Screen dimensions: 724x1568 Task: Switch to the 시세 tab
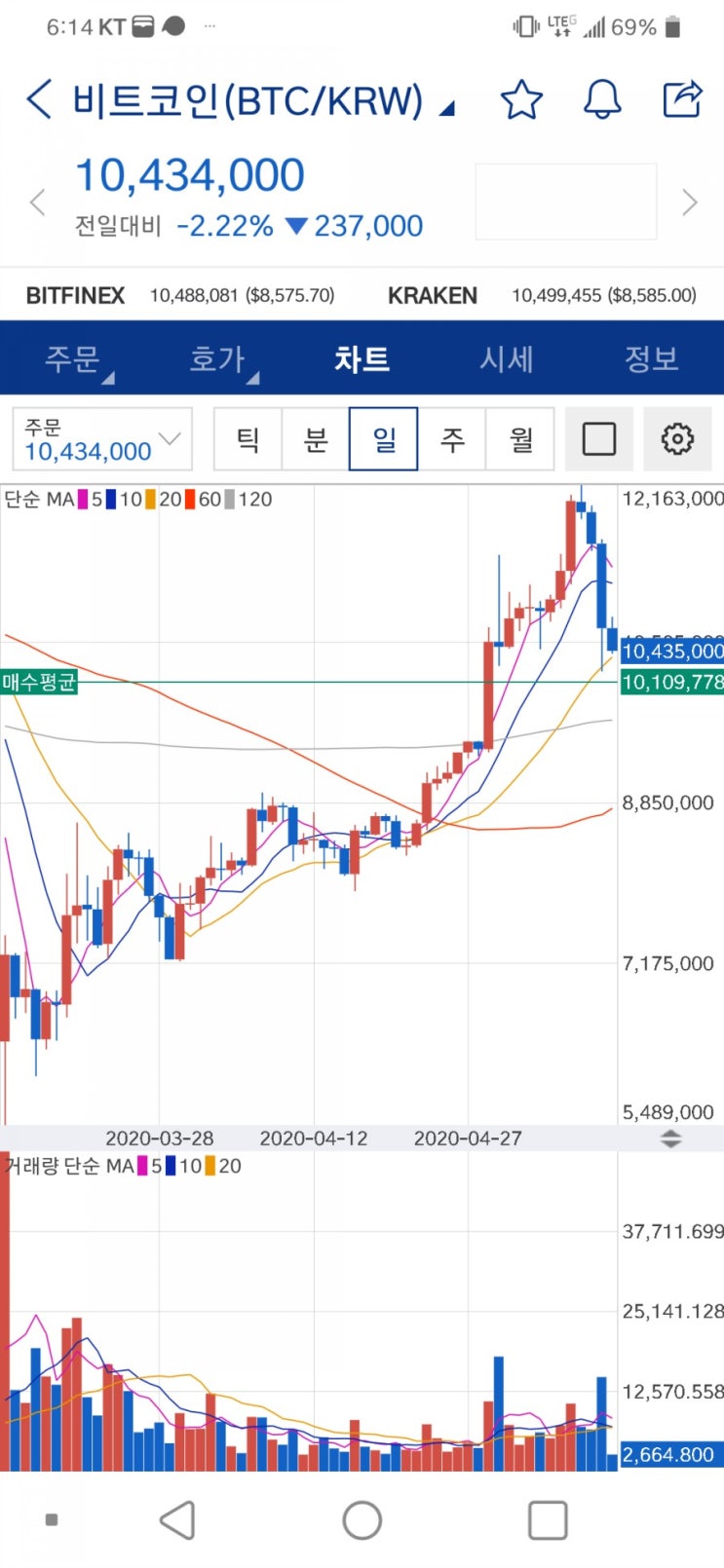(507, 359)
